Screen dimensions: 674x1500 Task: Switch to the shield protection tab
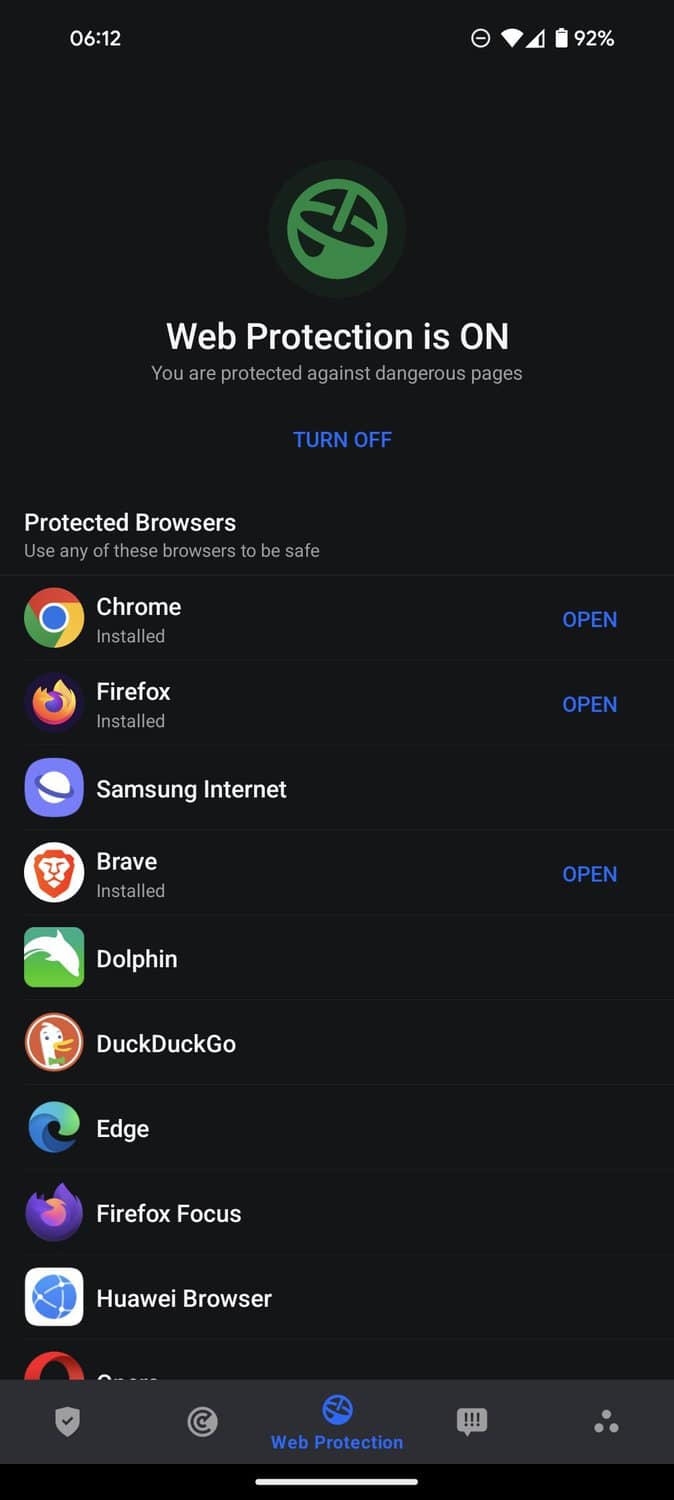click(x=67, y=1422)
